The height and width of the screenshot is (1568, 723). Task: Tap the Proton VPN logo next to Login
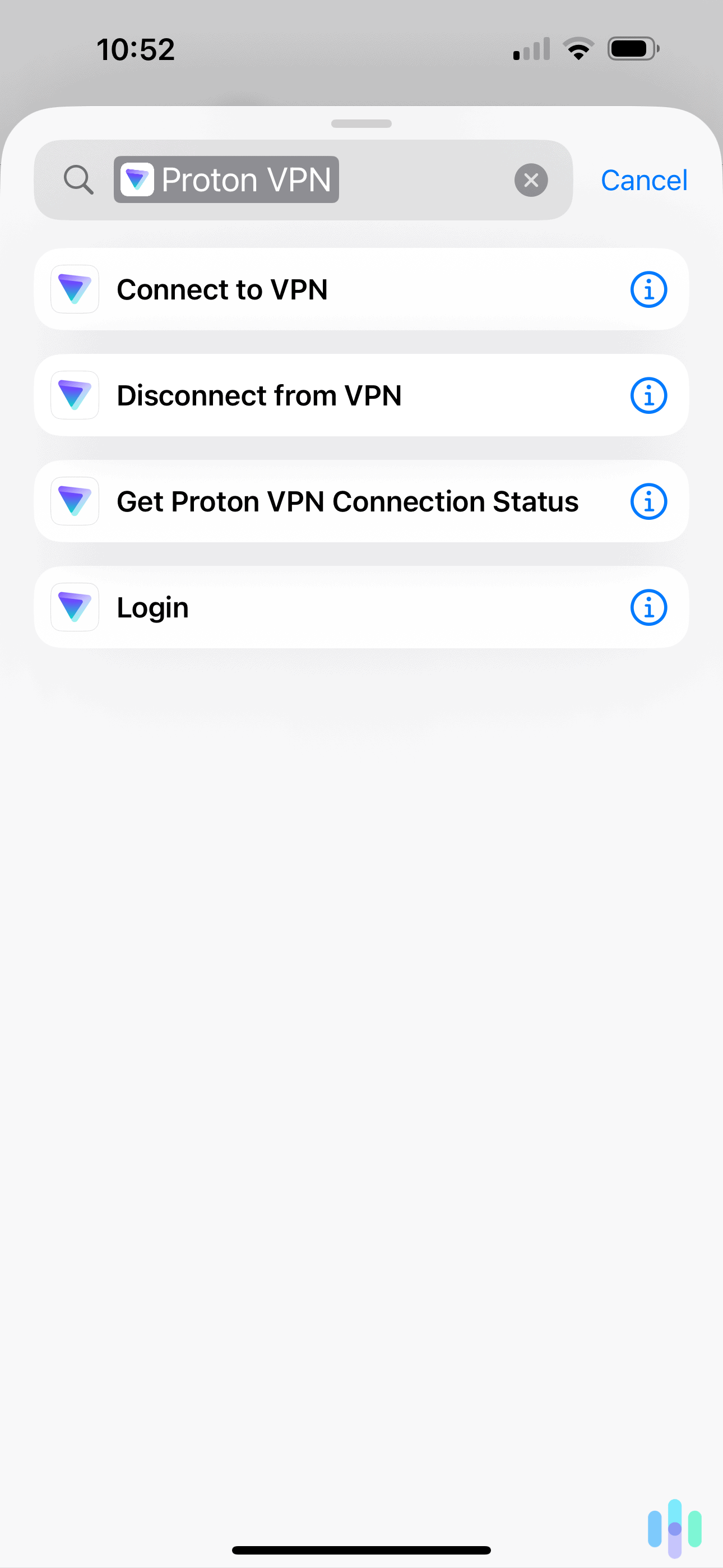click(74, 607)
